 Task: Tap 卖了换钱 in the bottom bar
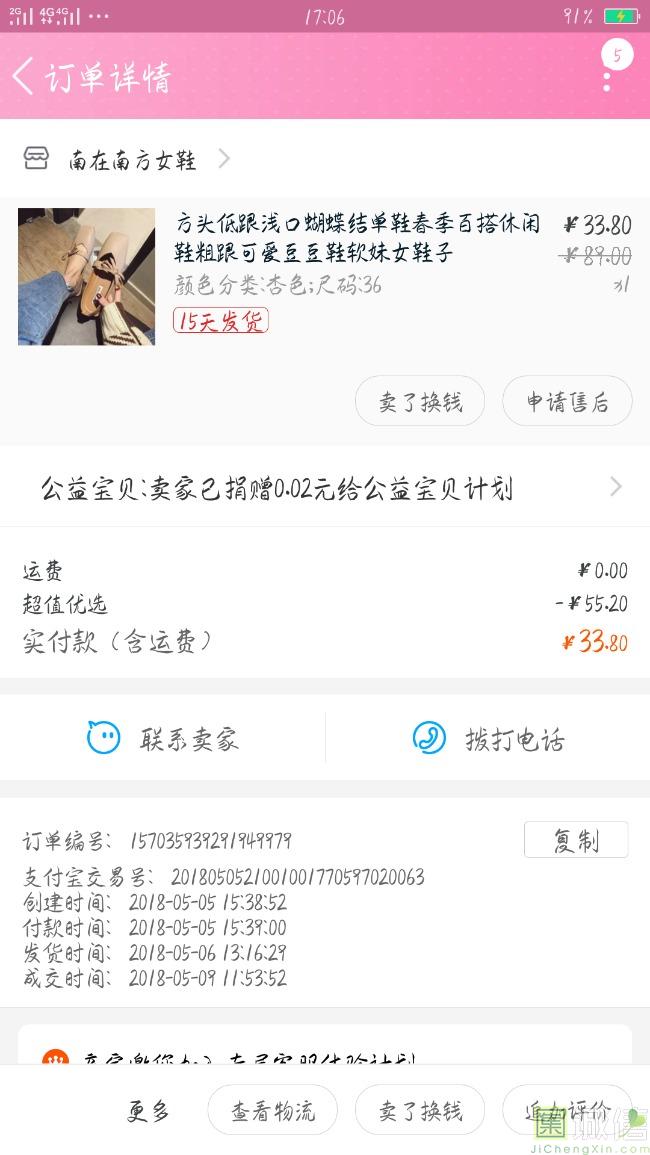click(420, 1110)
